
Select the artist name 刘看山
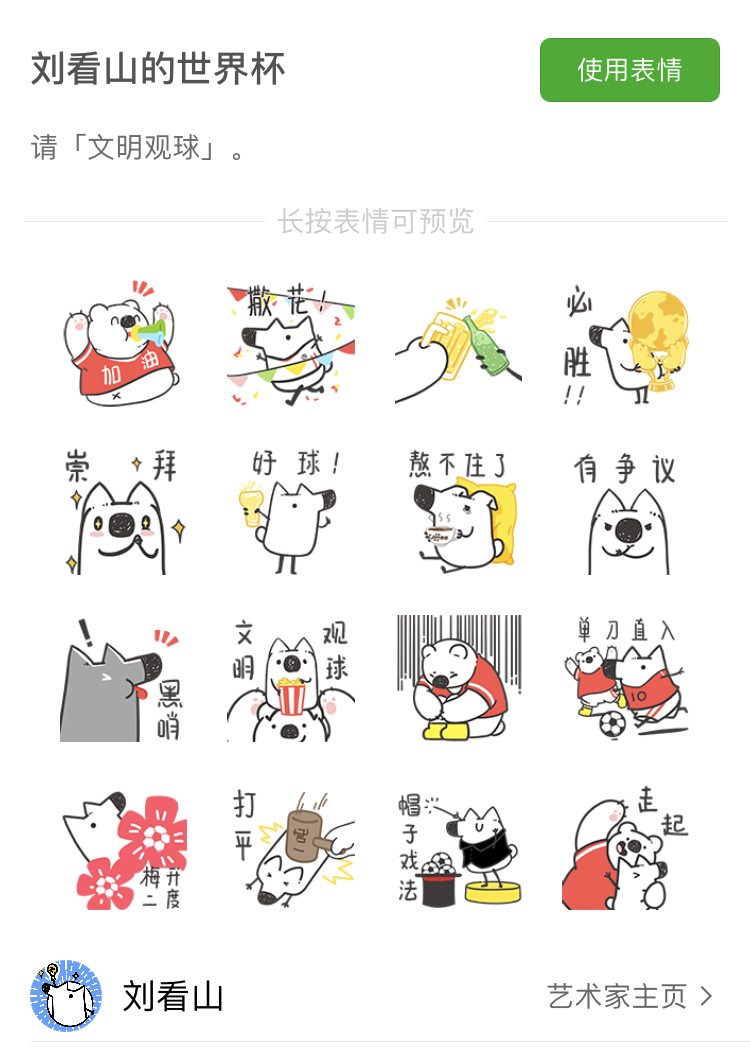(x=170, y=995)
